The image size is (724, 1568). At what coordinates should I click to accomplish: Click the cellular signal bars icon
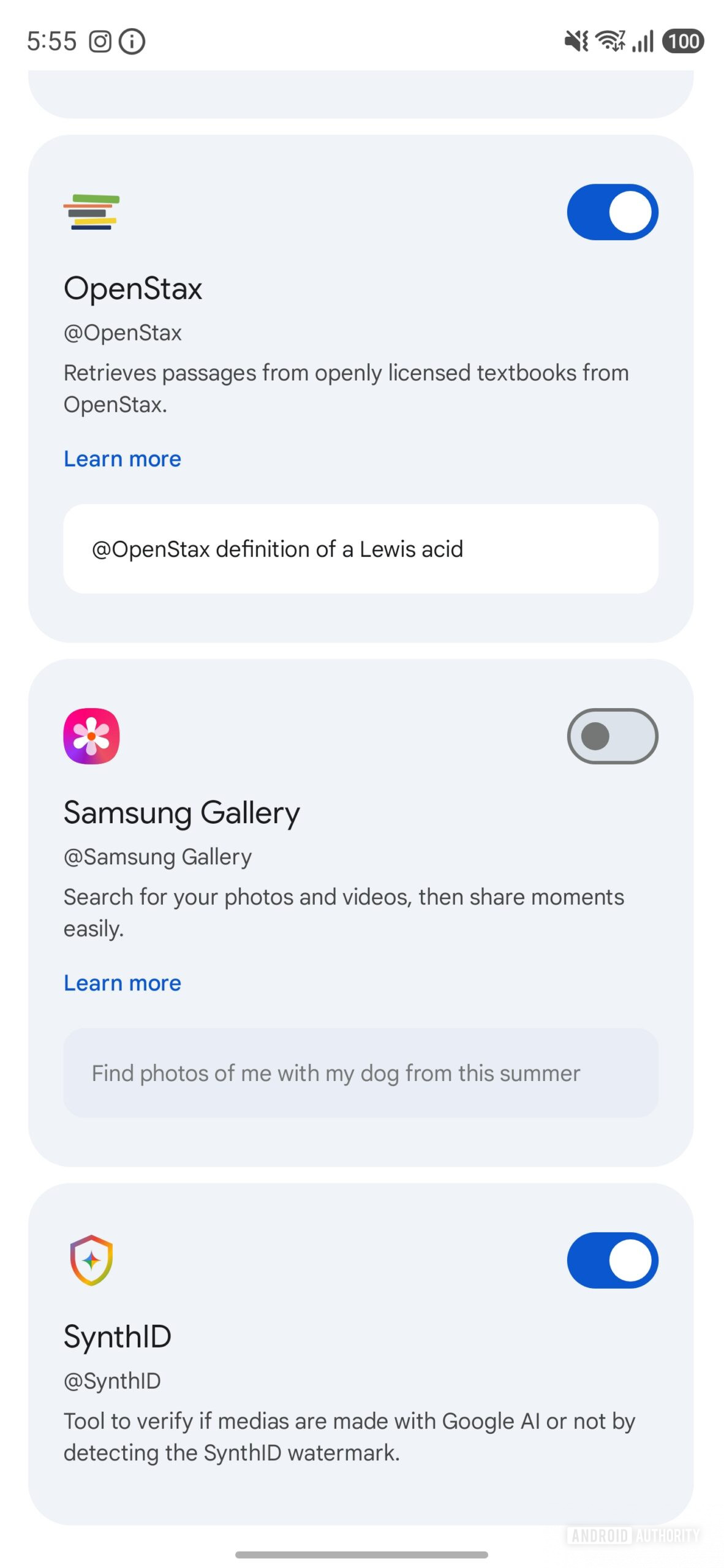pyautogui.click(x=644, y=42)
